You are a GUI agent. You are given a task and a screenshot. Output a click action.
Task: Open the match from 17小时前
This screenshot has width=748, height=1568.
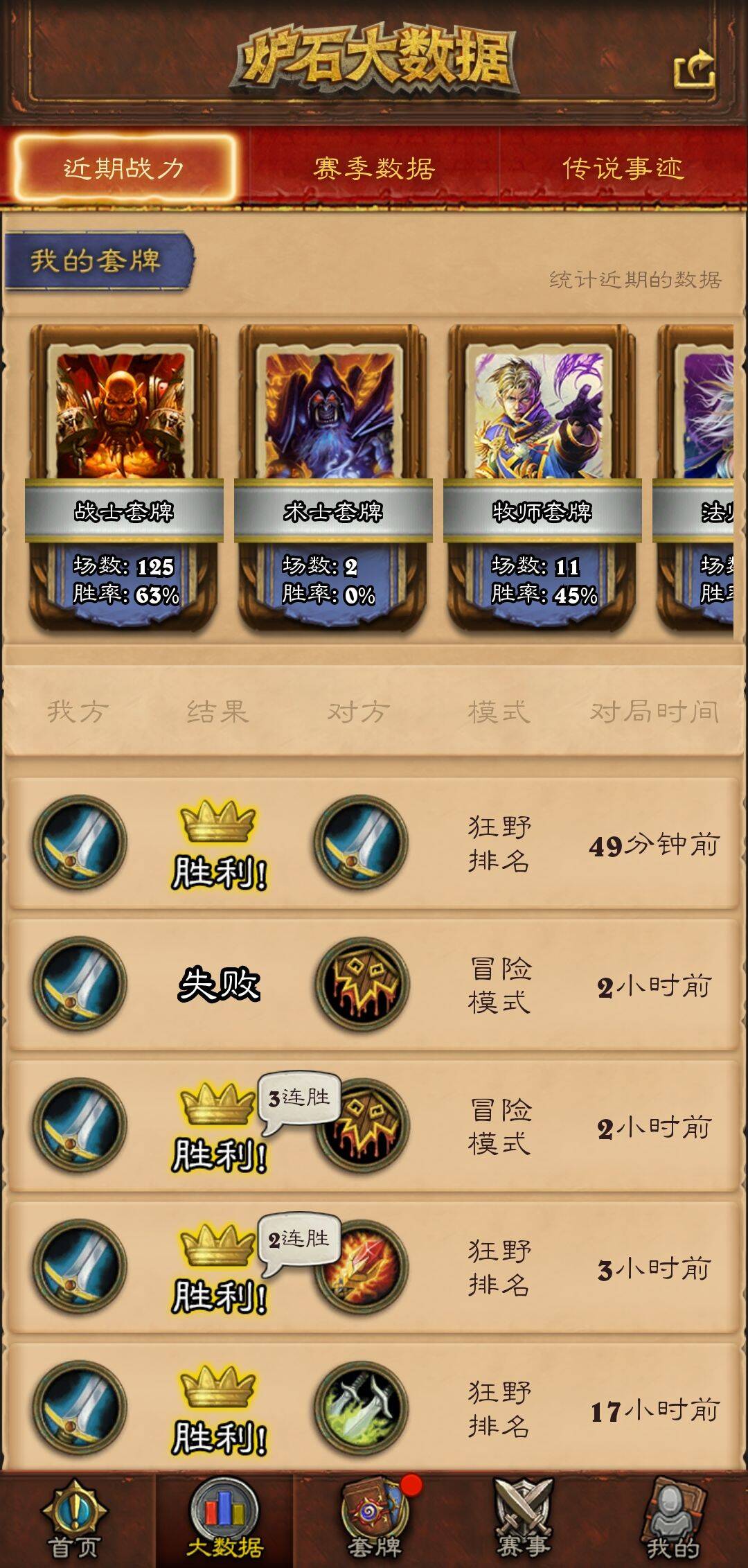(374, 1409)
